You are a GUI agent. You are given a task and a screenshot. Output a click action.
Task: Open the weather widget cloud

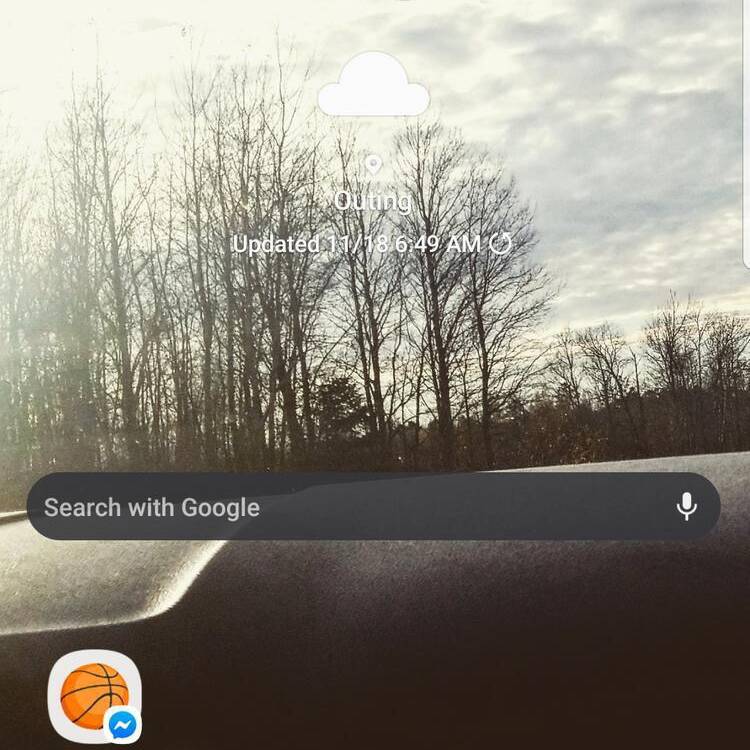coord(373,85)
